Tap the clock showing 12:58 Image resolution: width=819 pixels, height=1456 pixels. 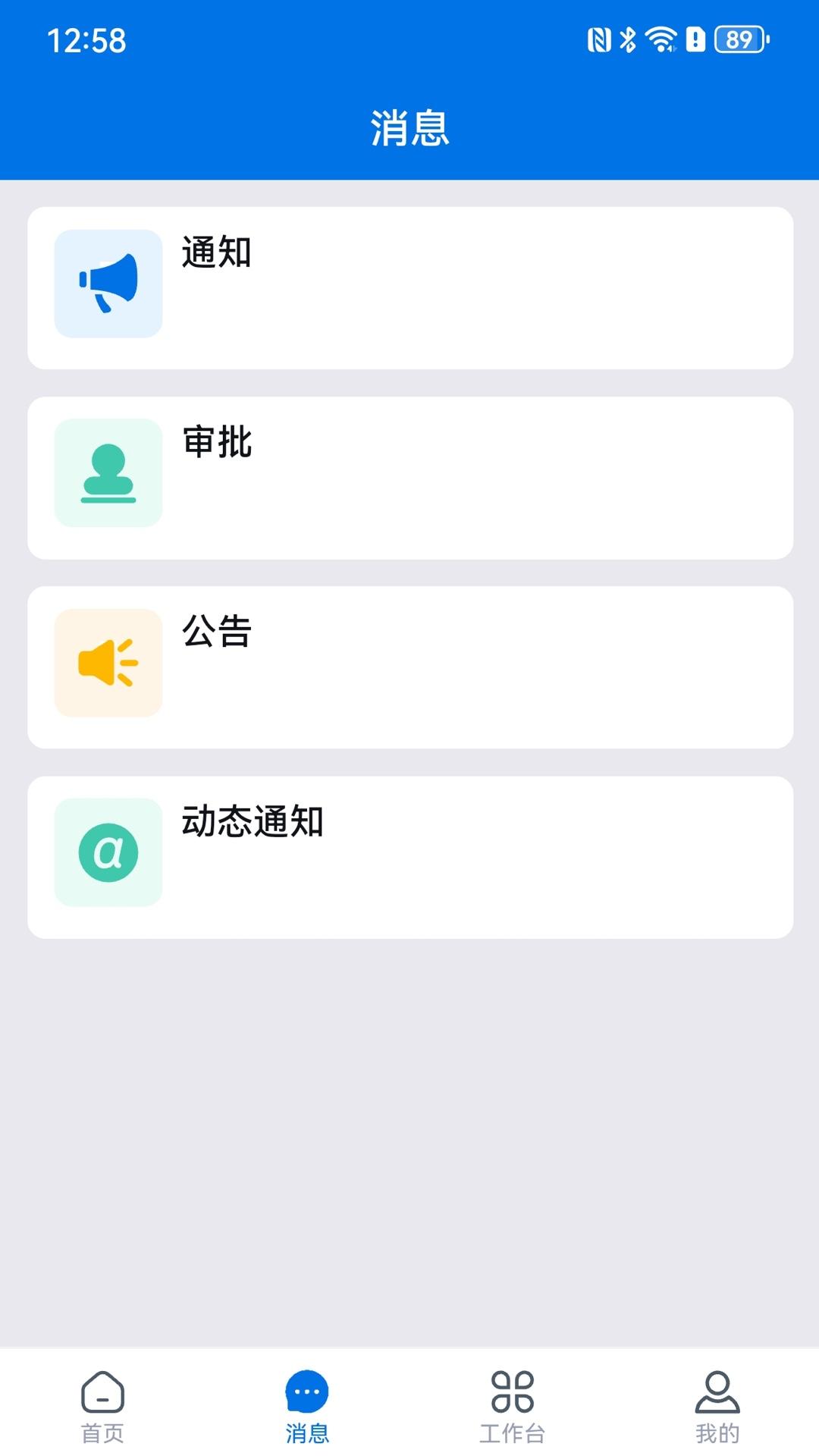(x=85, y=40)
